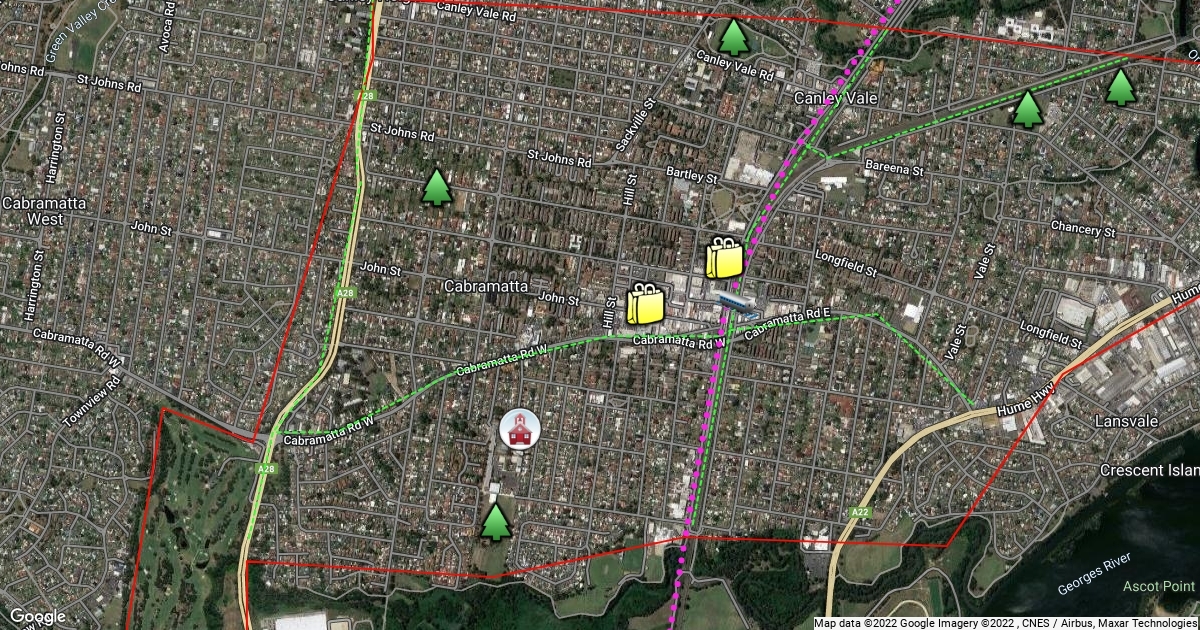Tap tree marker above Bareena St

pos(1027,109)
